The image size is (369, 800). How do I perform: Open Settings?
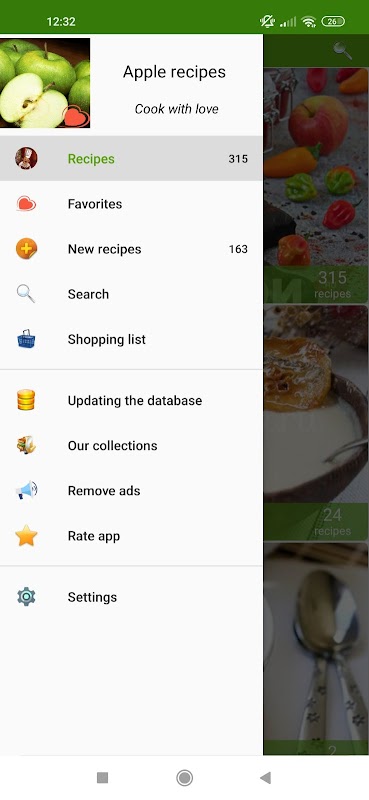[131, 597]
